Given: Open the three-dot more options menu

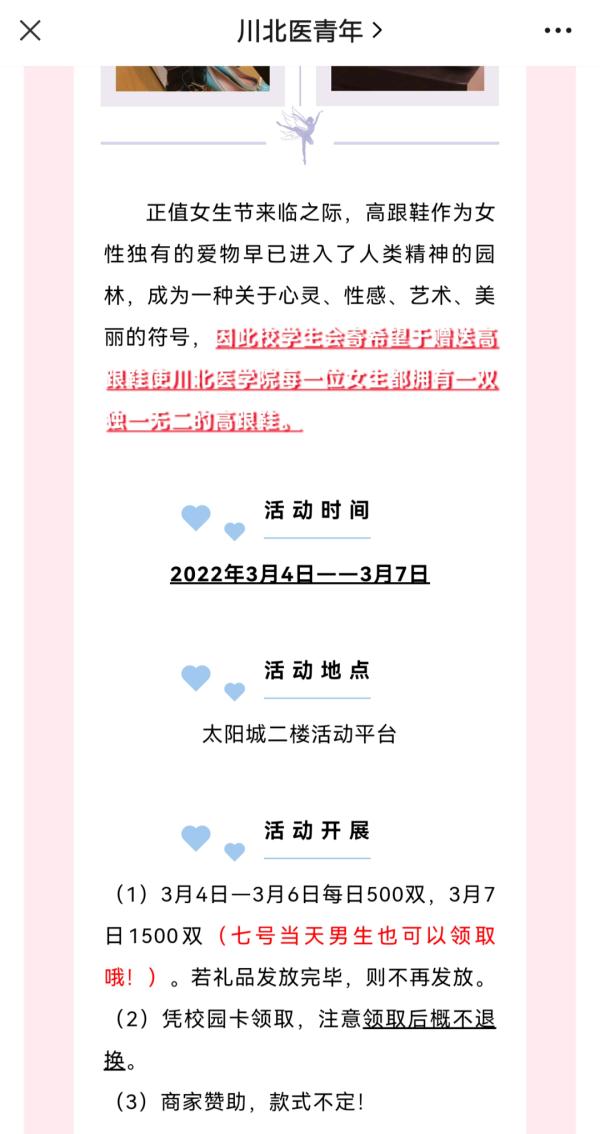Looking at the screenshot, I should pos(558,31).
